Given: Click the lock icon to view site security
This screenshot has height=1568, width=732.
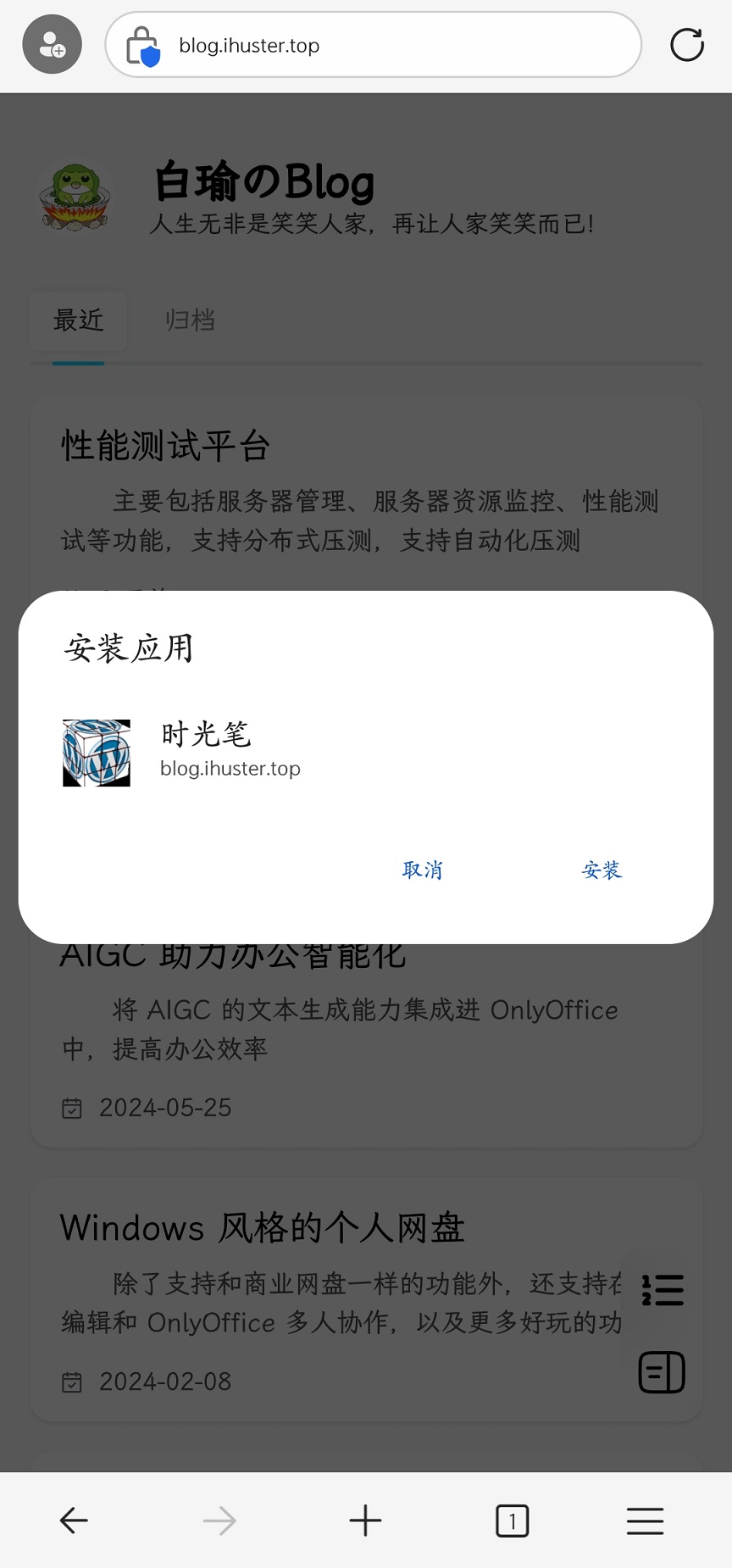Looking at the screenshot, I should pos(142,44).
